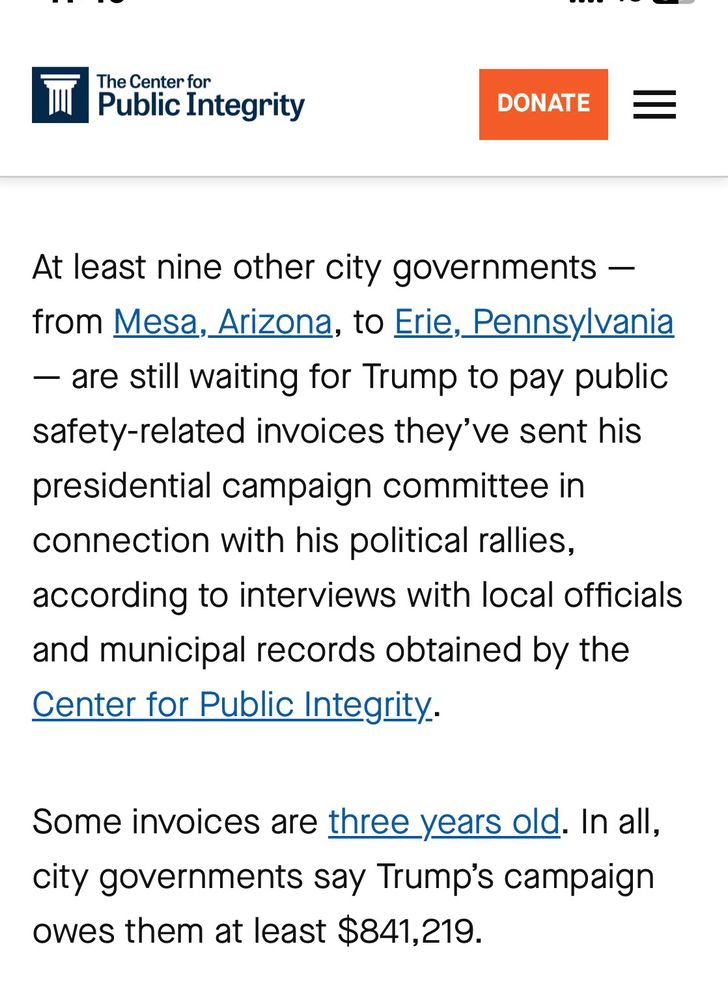Open the Center for Public Integrity link
Image resolution: width=728 pixels, height=1000 pixels.
(232, 704)
